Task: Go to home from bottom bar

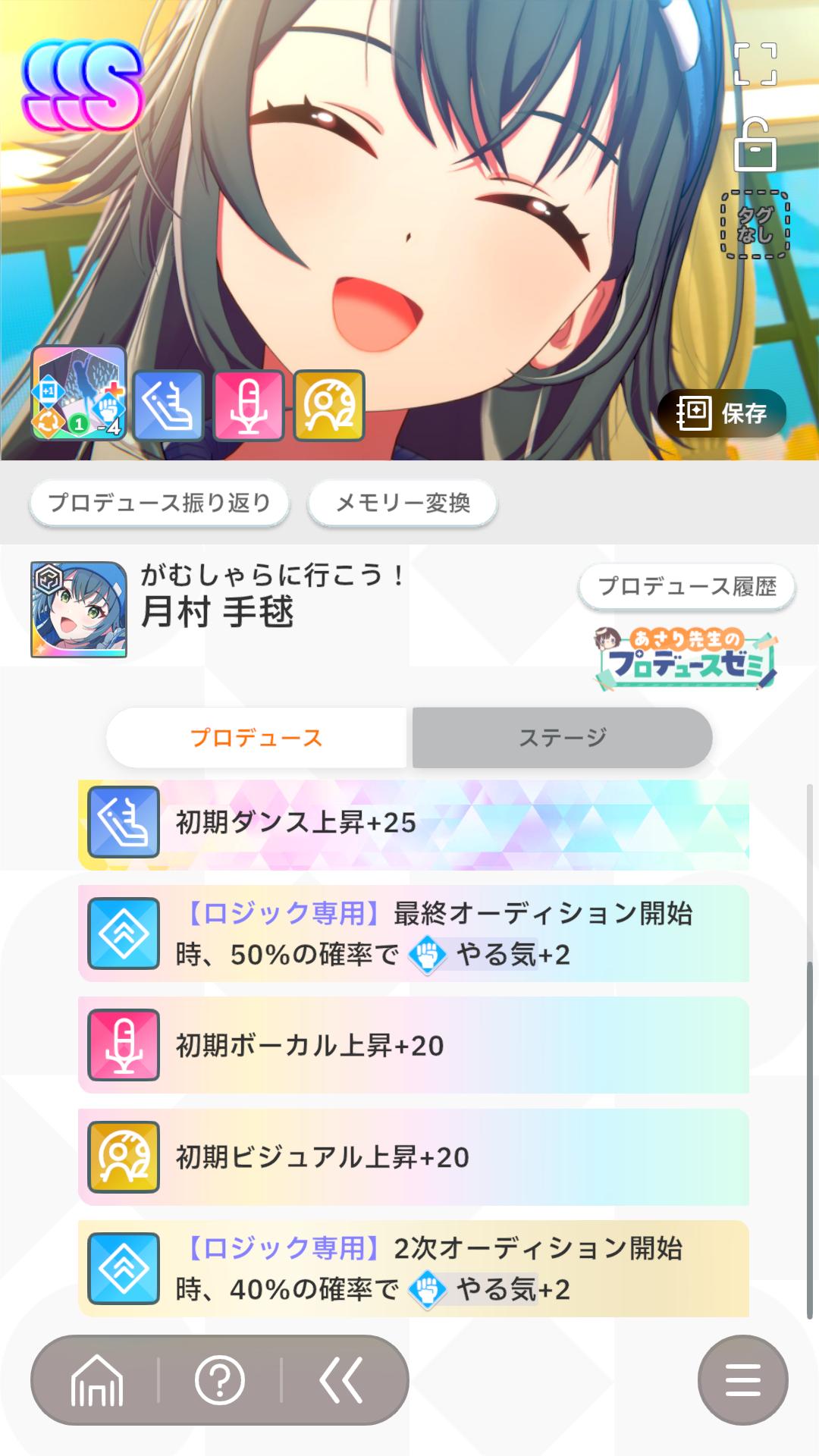Action: (x=96, y=1380)
